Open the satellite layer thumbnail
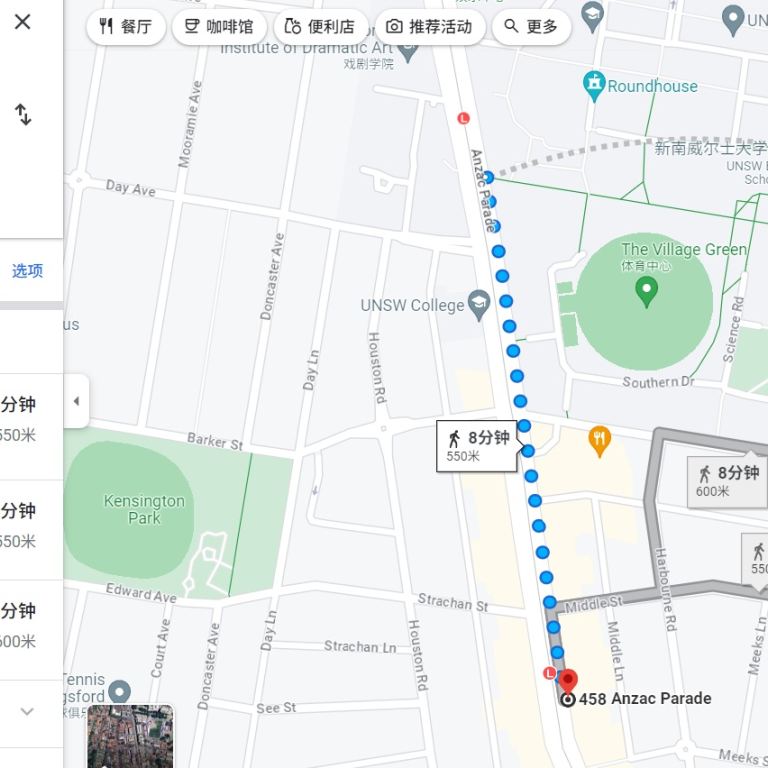The image size is (768, 768). [130, 737]
